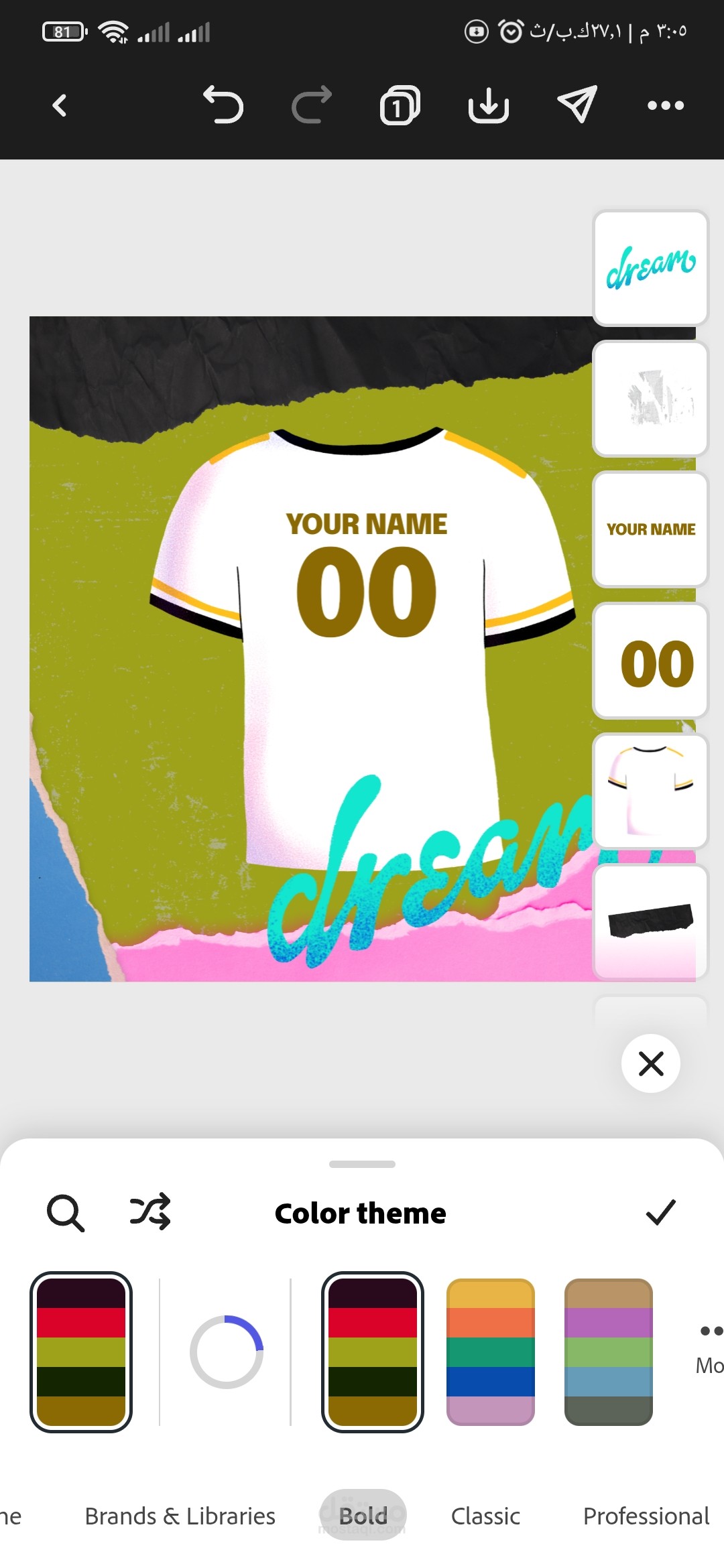
Task: Select the white jersey layer thumbnail
Action: (651, 791)
